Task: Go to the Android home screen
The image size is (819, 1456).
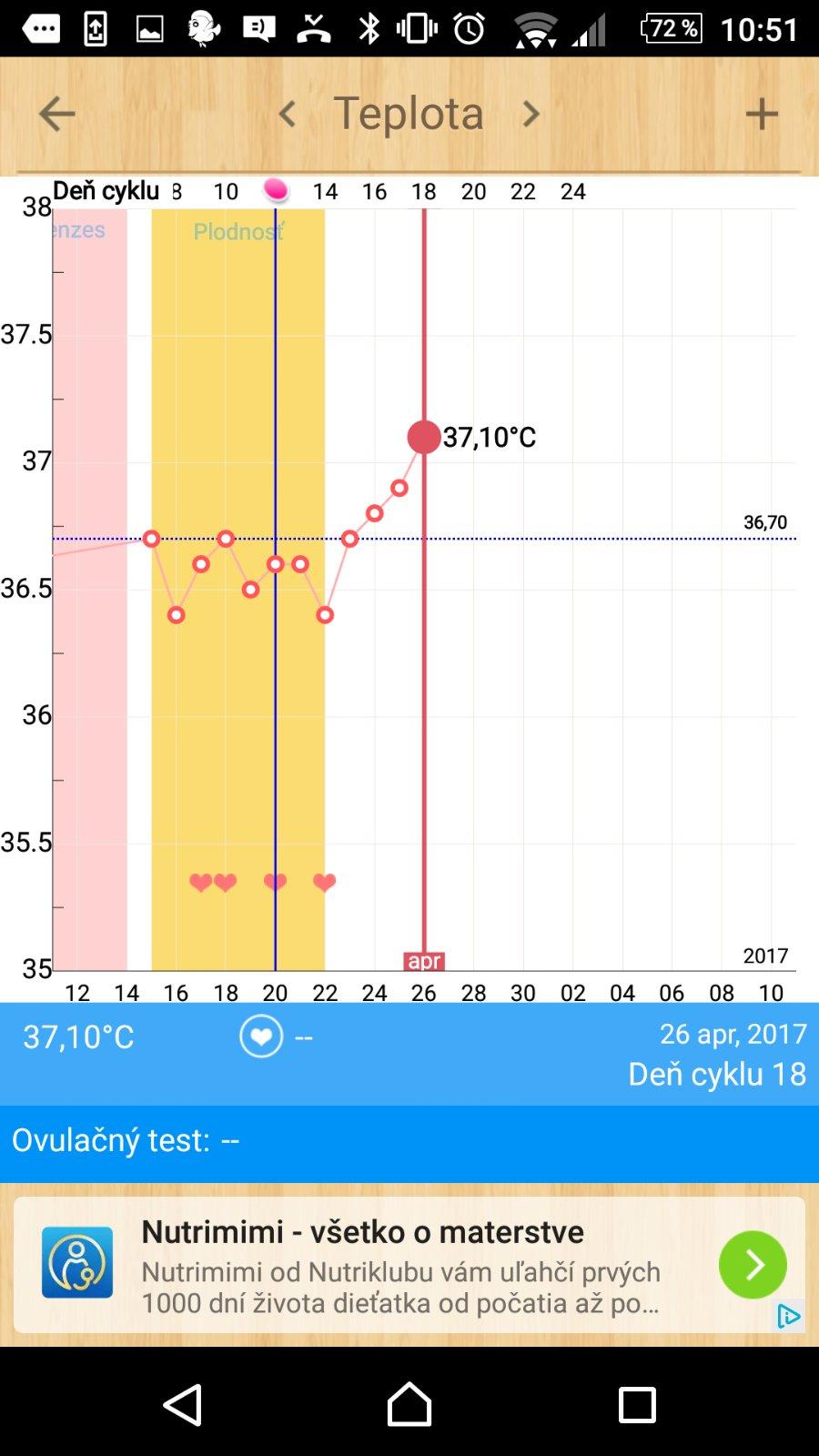Action: (409, 1404)
